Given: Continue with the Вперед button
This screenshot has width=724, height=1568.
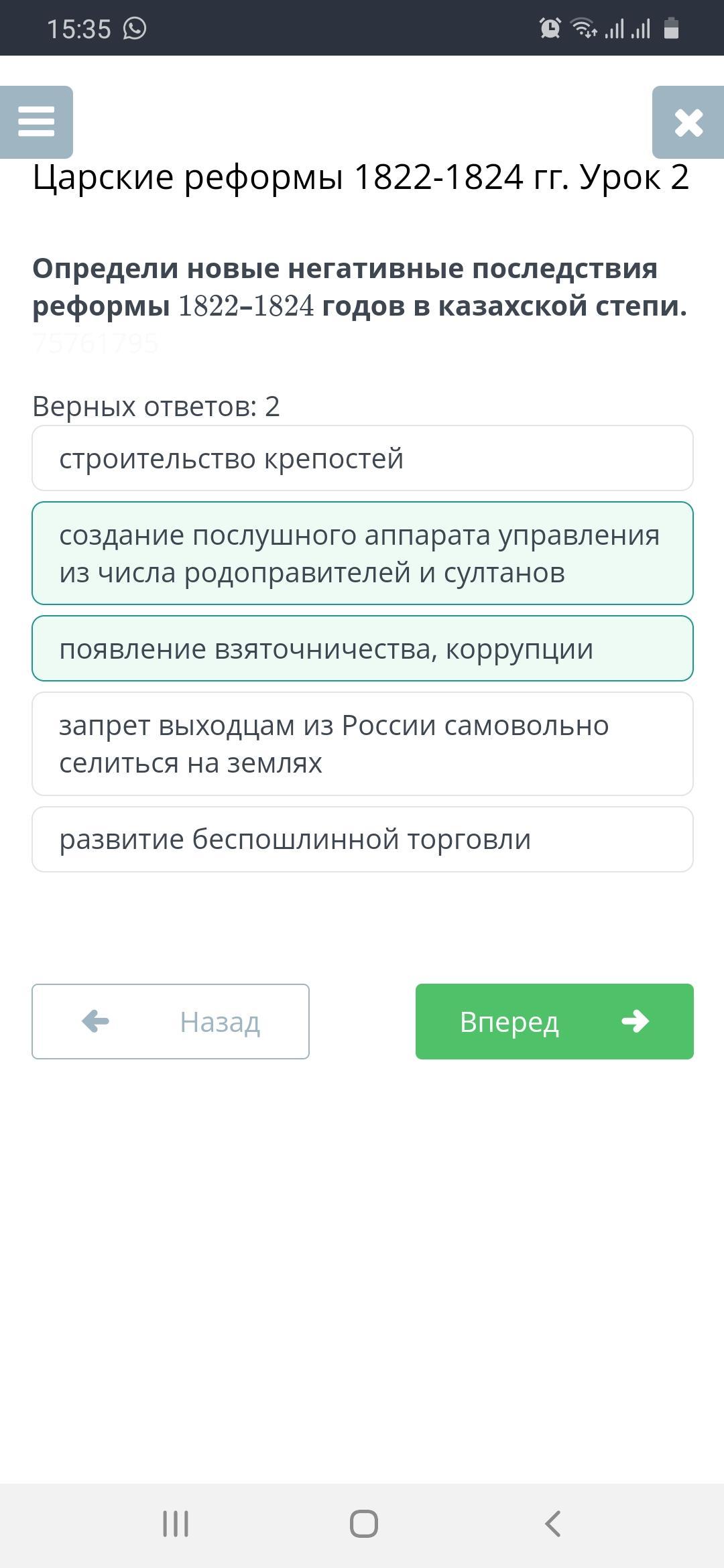Looking at the screenshot, I should [x=554, y=1021].
